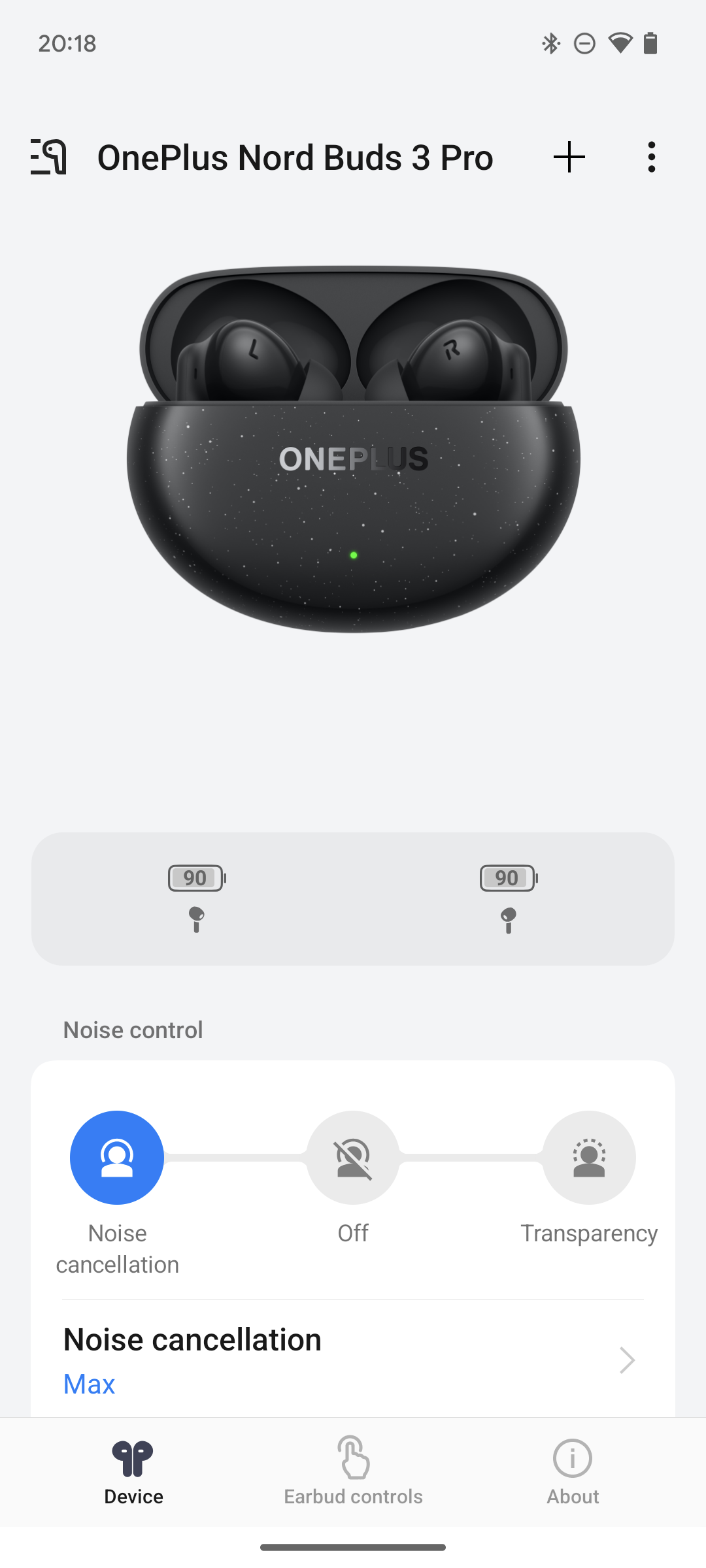The height and width of the screenshot is (1568, 706).
Task: Open Noise cancellation Max level settings
Action: 353,1359
